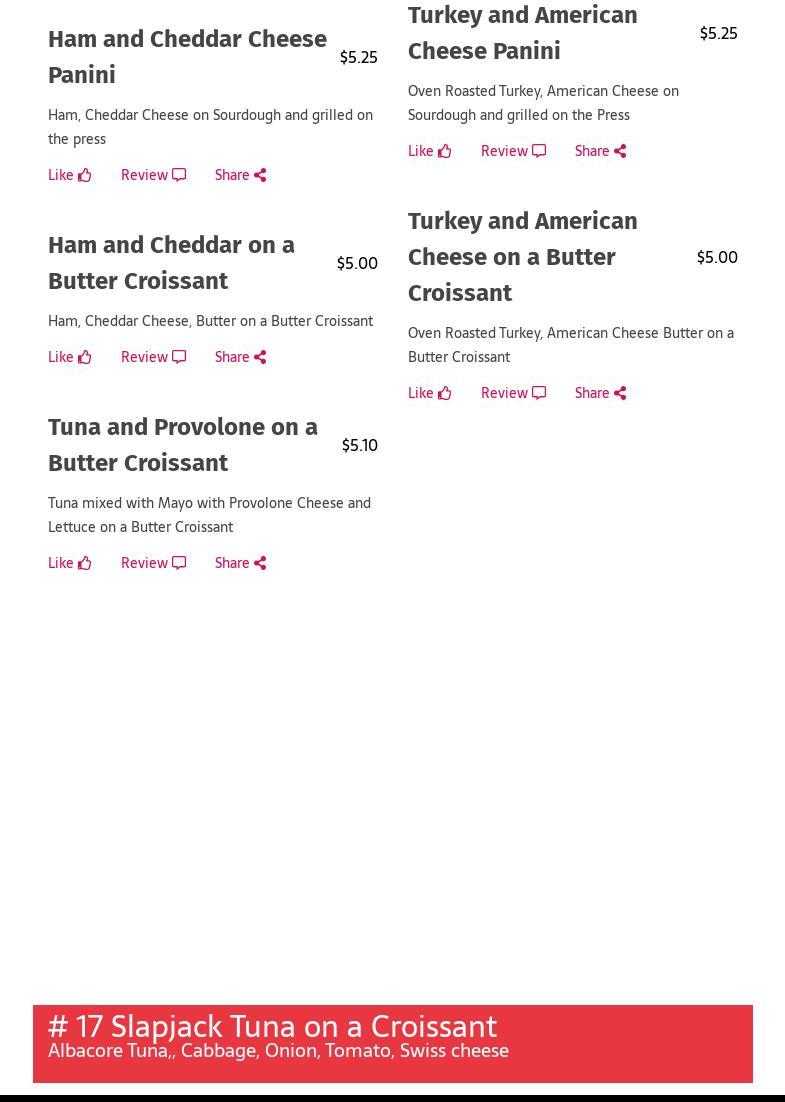The image size is (785, 1102).
Task: Share Turkey and American Cheese on Butter Croissant
Action: click(600, 393)
